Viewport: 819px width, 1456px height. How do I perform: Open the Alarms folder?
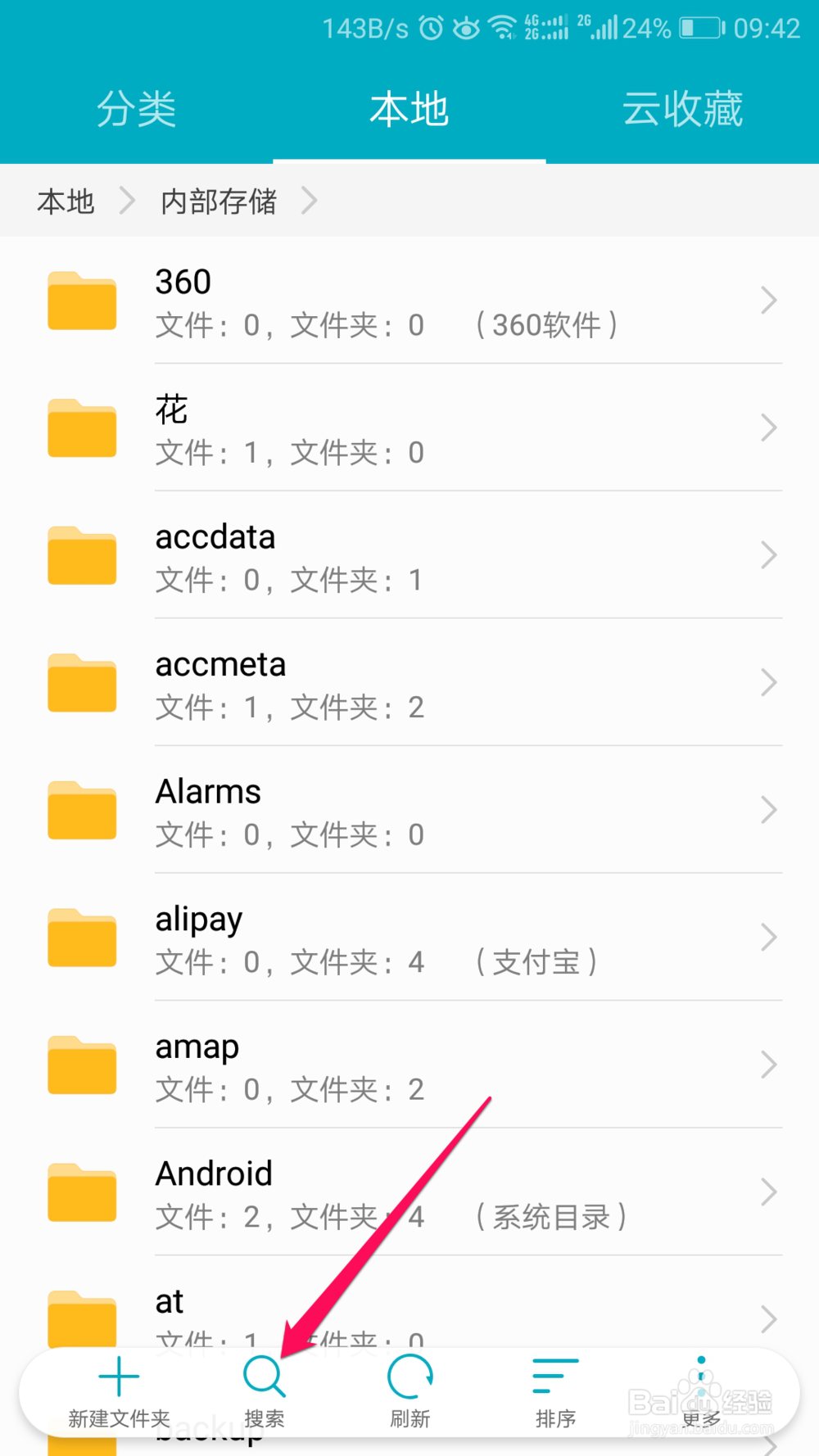(409, 810)
